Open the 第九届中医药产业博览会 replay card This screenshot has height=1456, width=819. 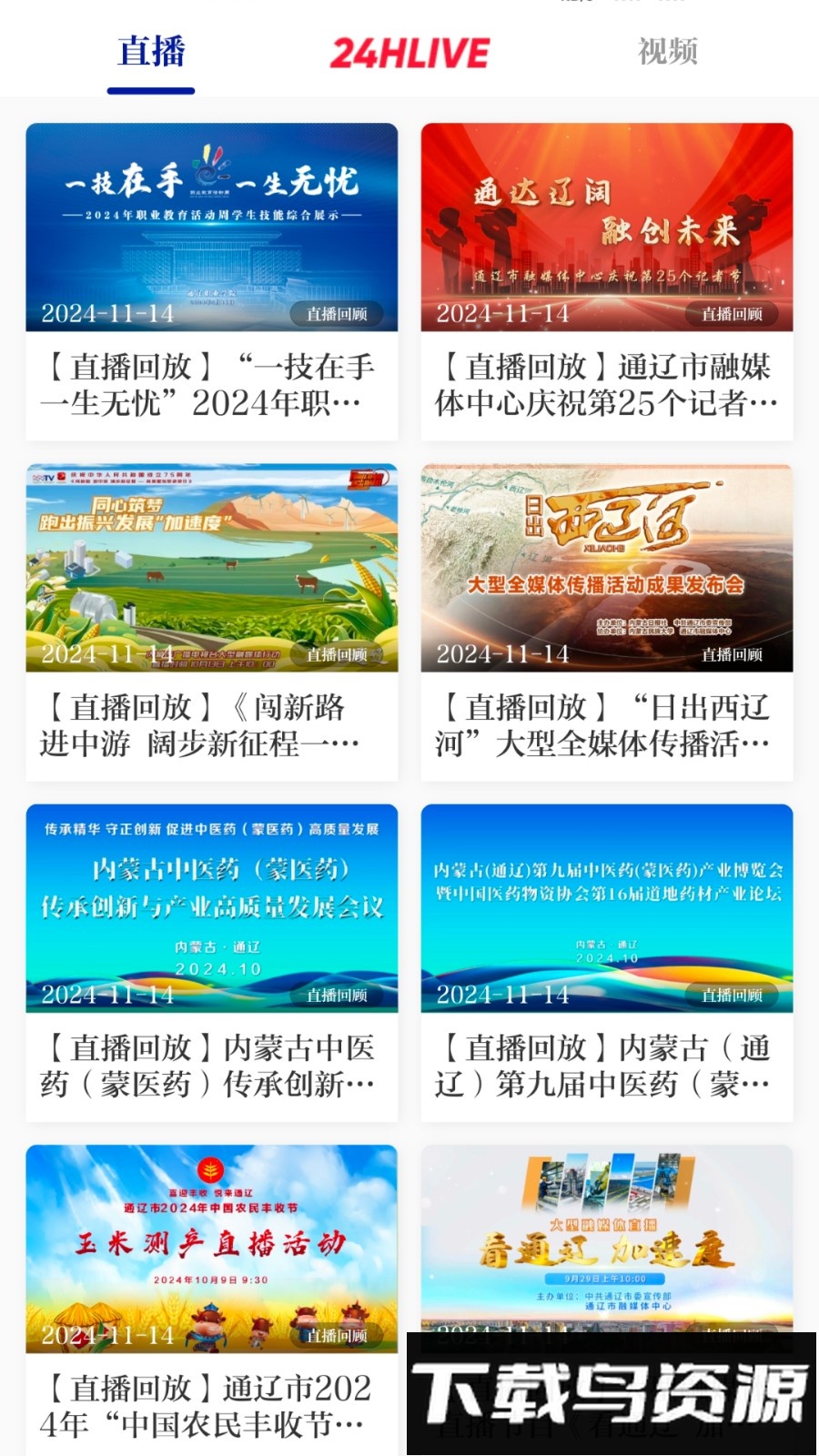coord(606,963)
